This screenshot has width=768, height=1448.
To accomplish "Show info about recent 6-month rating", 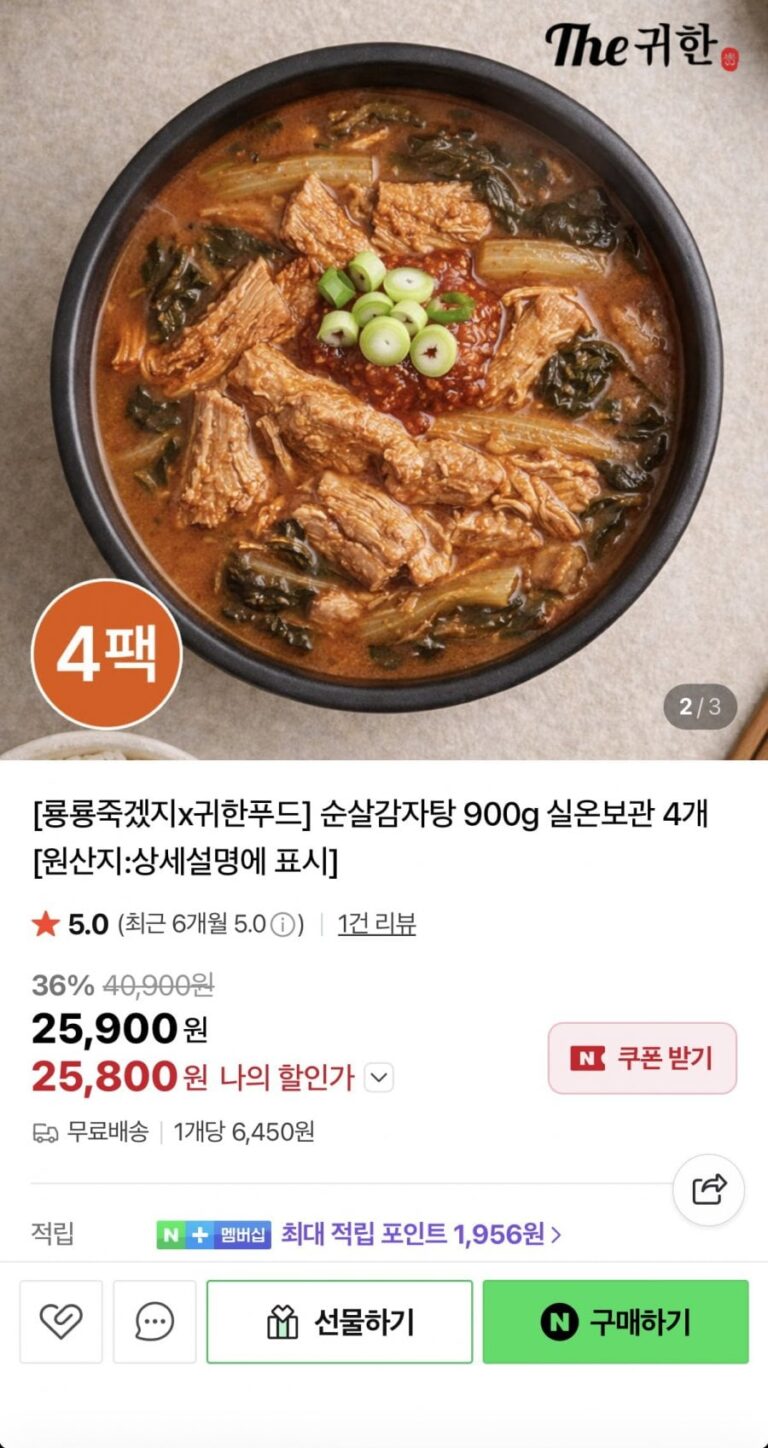I will point(285,925).
